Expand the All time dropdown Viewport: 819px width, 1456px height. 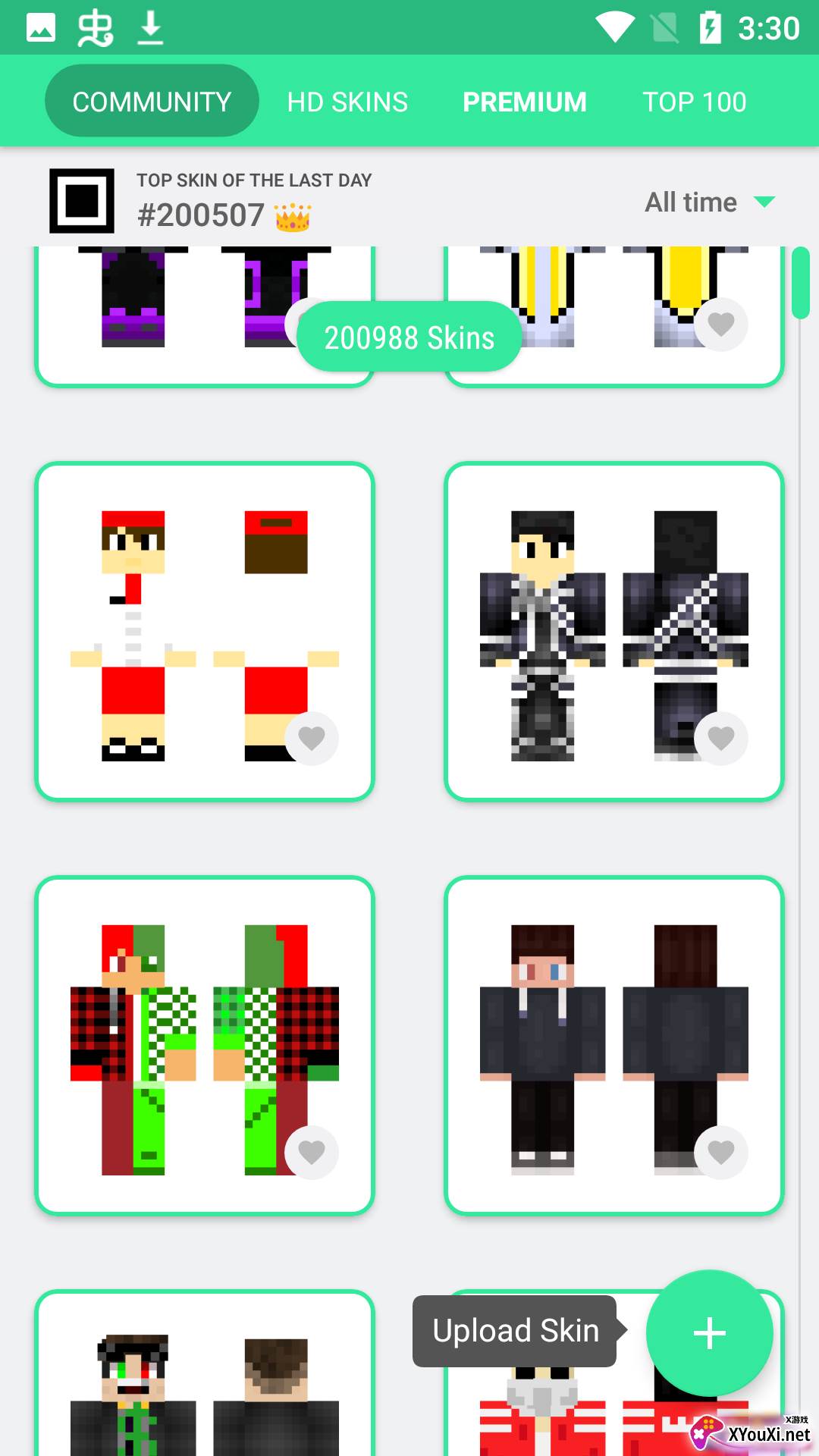click(x=709, y=202)
